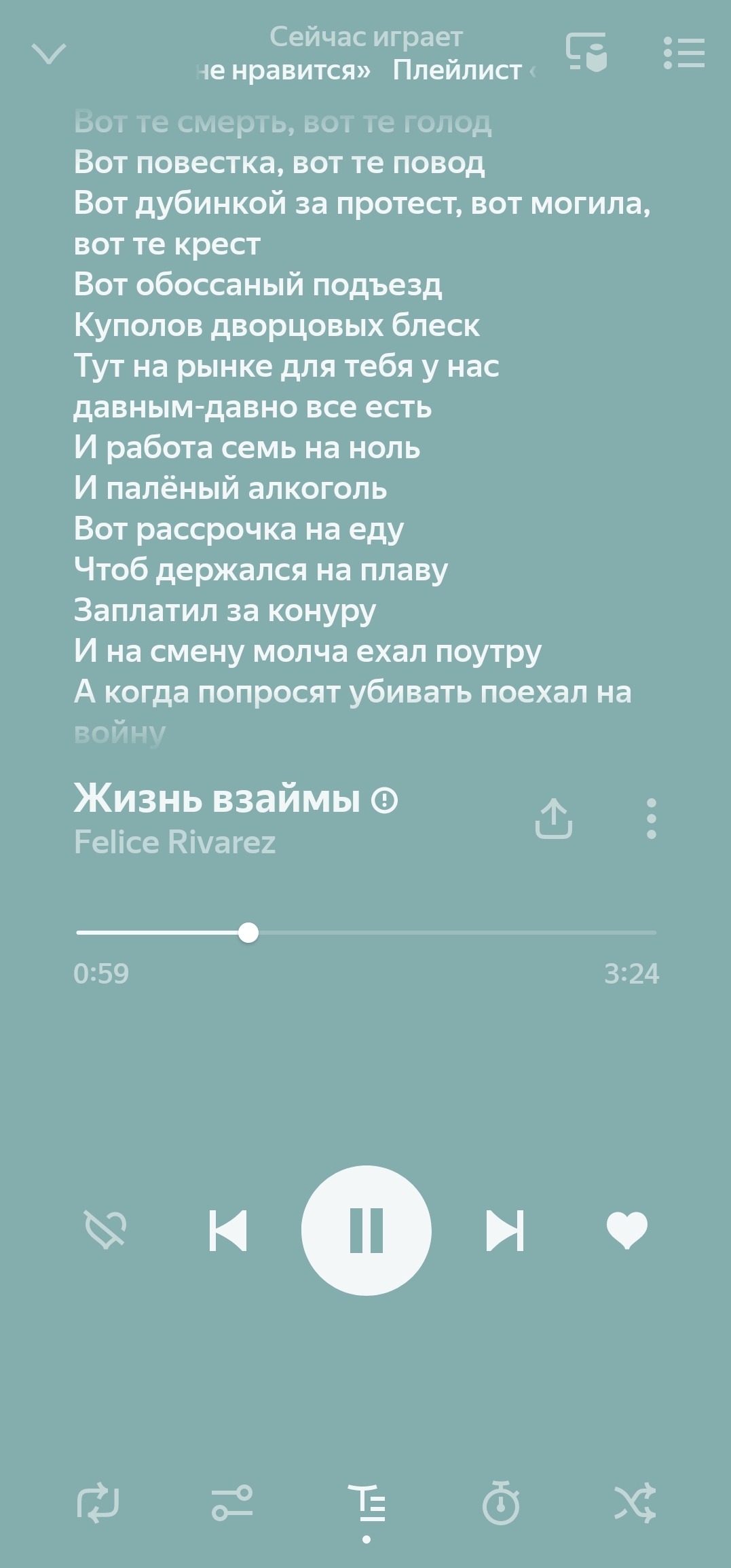The height and width of the screenshot is (1568, 731).
Task: Open the three-dot track options menu
Action: point(652,818)
